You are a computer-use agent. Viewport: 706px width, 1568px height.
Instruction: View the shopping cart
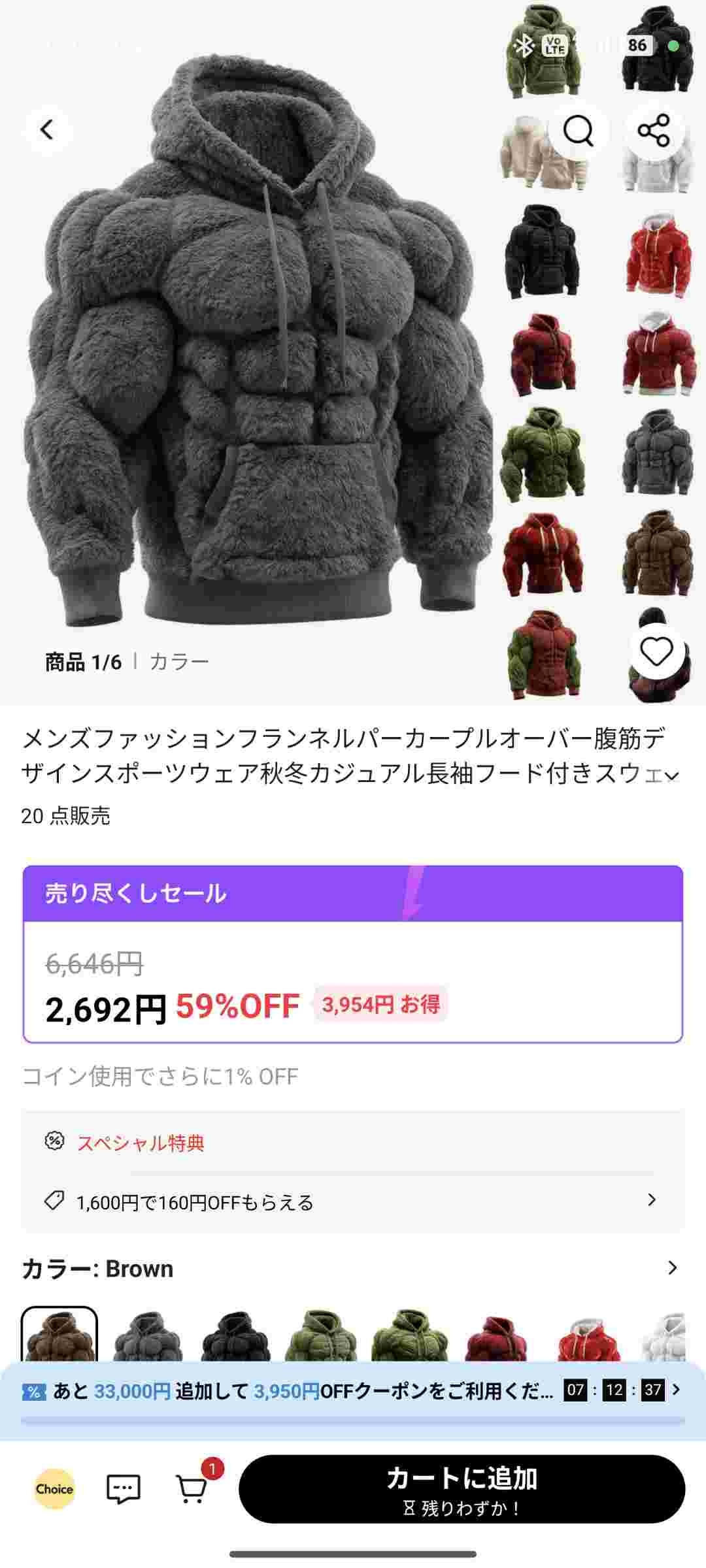coord(192,1488)
